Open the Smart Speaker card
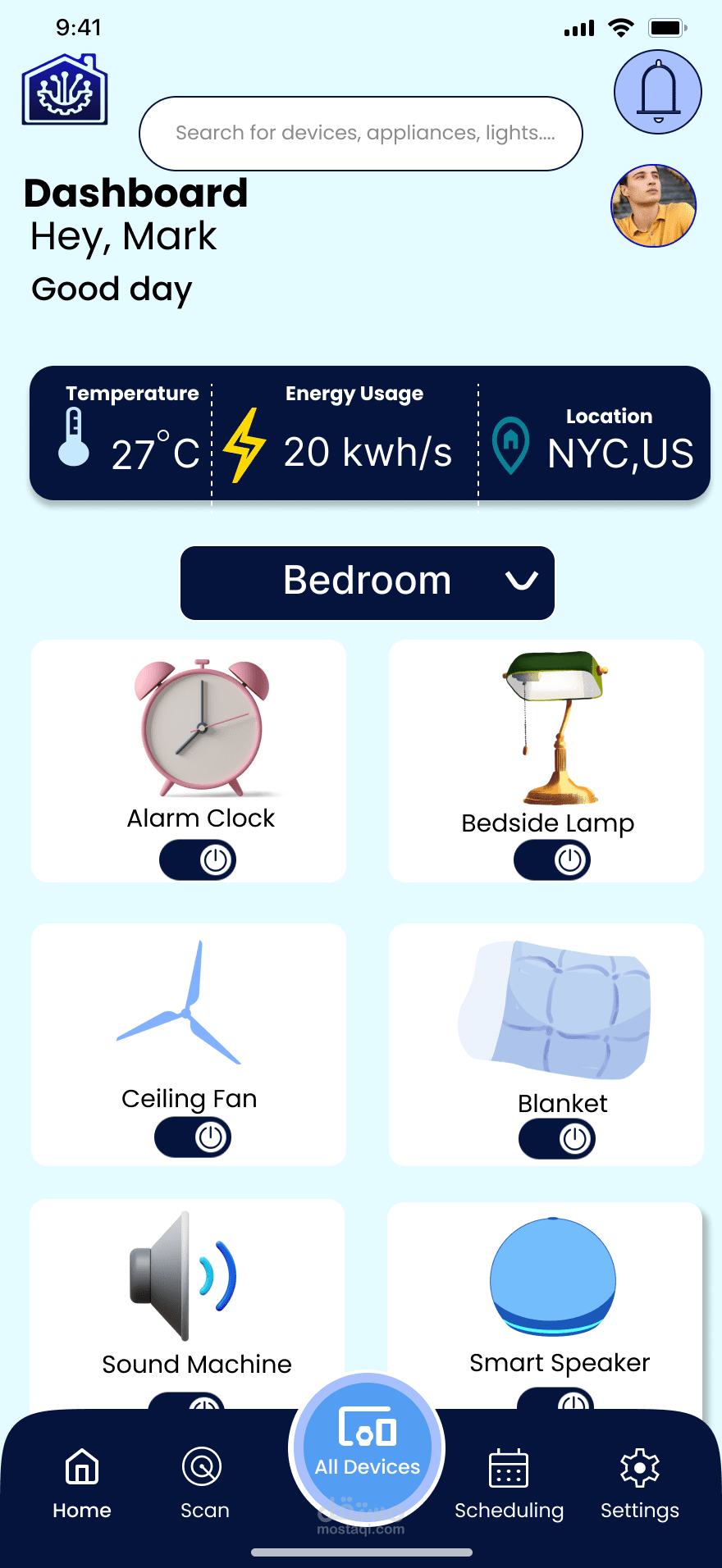Image resolution: width=722 pixels, height=1568 pixels. click(545, 1306)
